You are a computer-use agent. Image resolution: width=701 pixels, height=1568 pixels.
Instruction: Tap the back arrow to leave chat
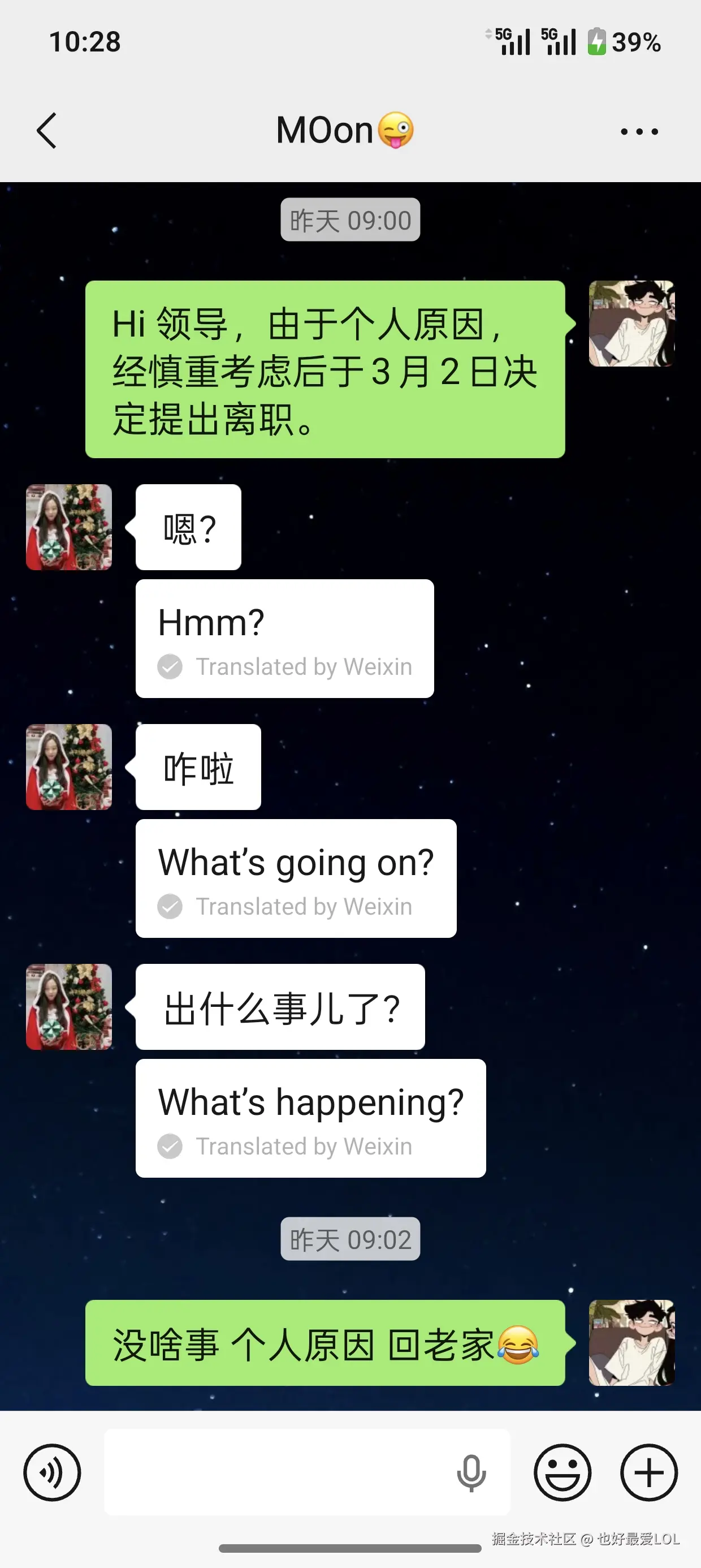[47, 130]
